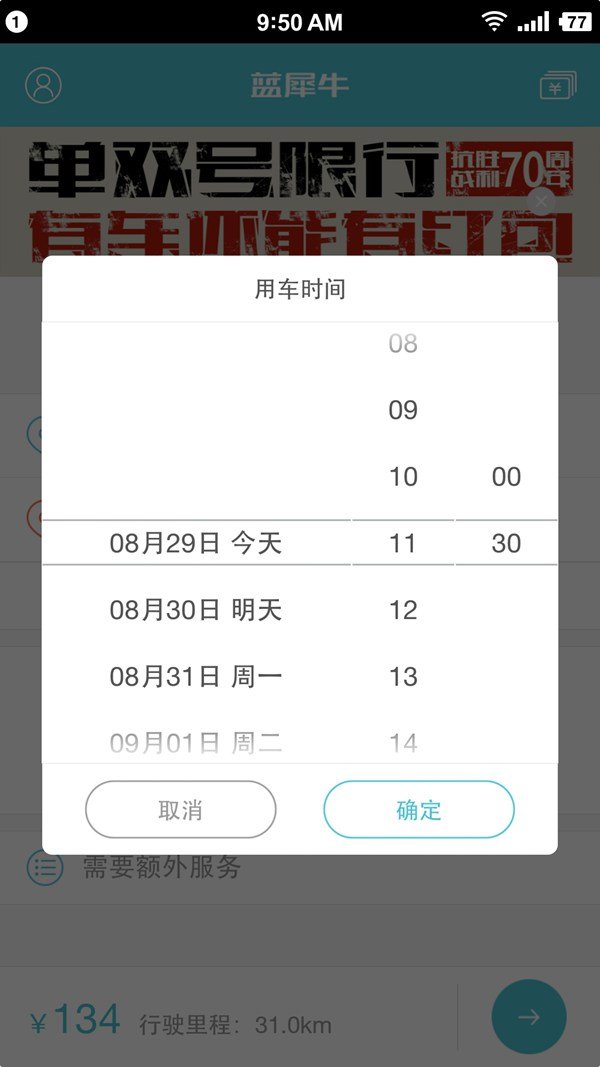This screenshot has width=600, height=1067.
Task: Confirm the selected time with 确定
Action: point(418,809)
